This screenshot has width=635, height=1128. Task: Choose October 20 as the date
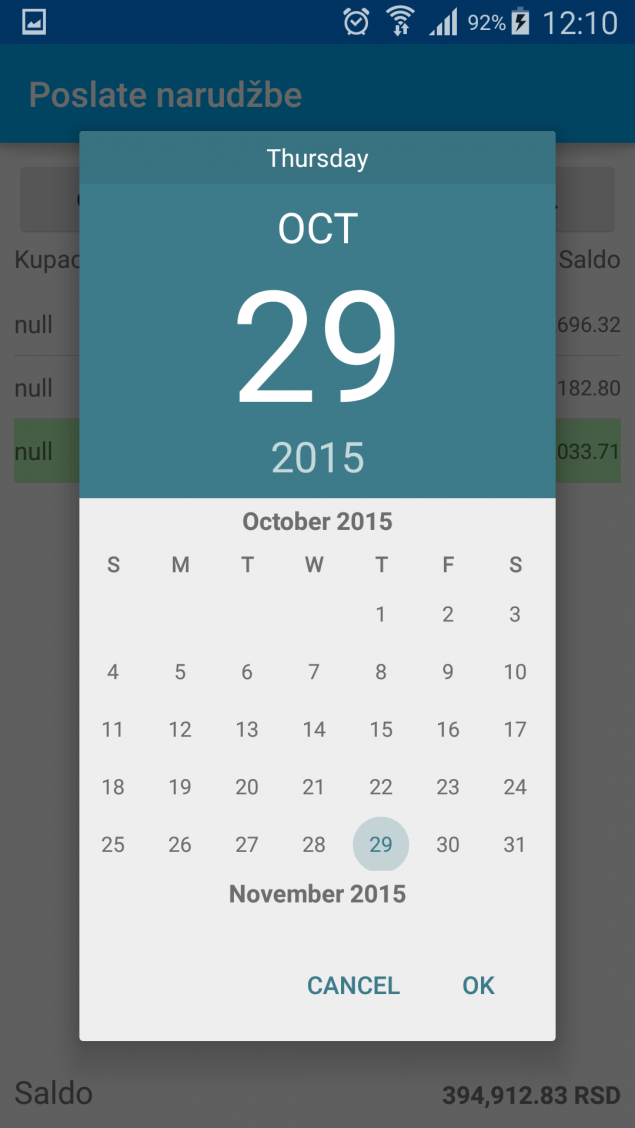[247, 787]
